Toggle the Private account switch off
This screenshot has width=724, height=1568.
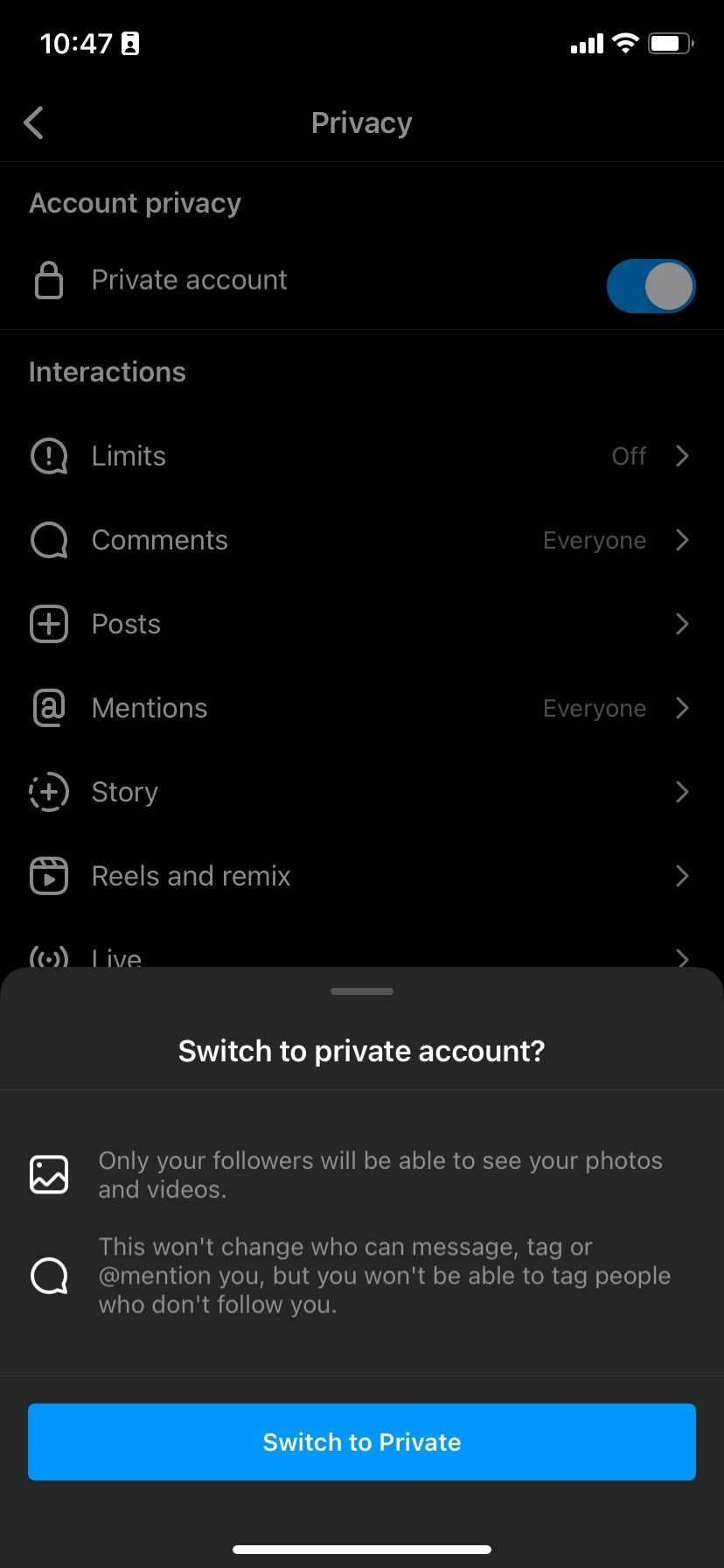(x=651, y=286)
